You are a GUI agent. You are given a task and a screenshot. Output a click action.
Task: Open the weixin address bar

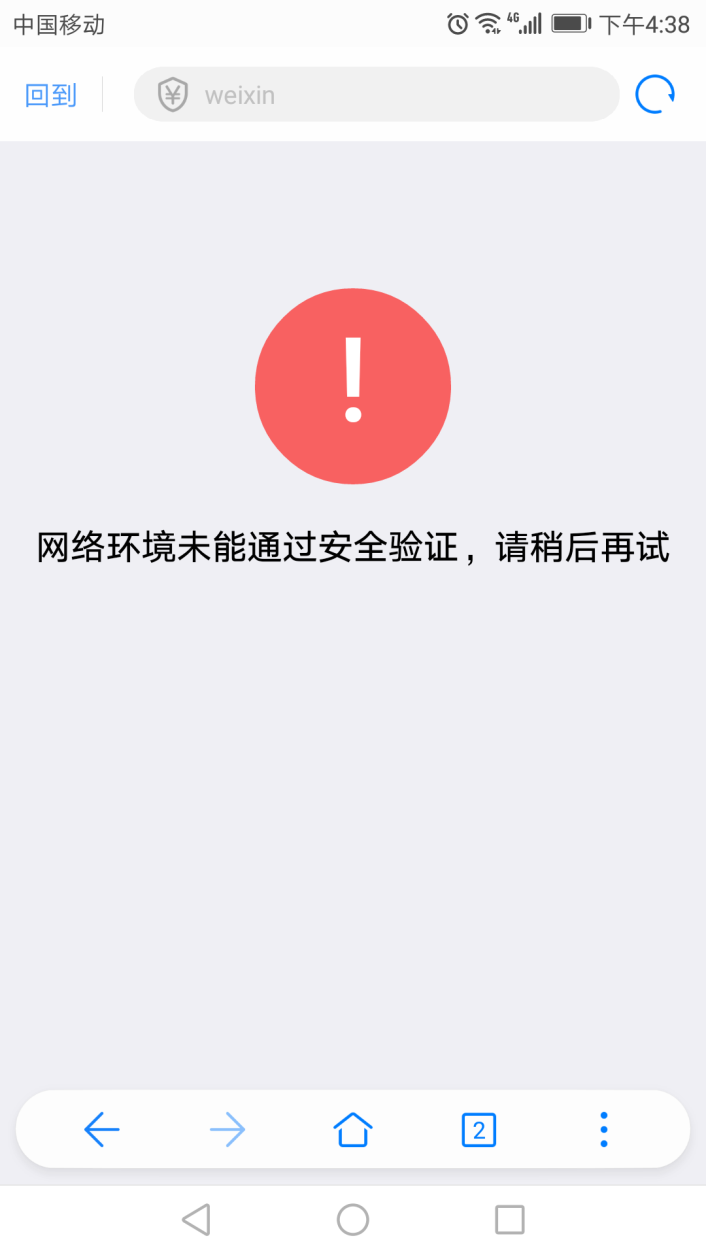(377, 94)
